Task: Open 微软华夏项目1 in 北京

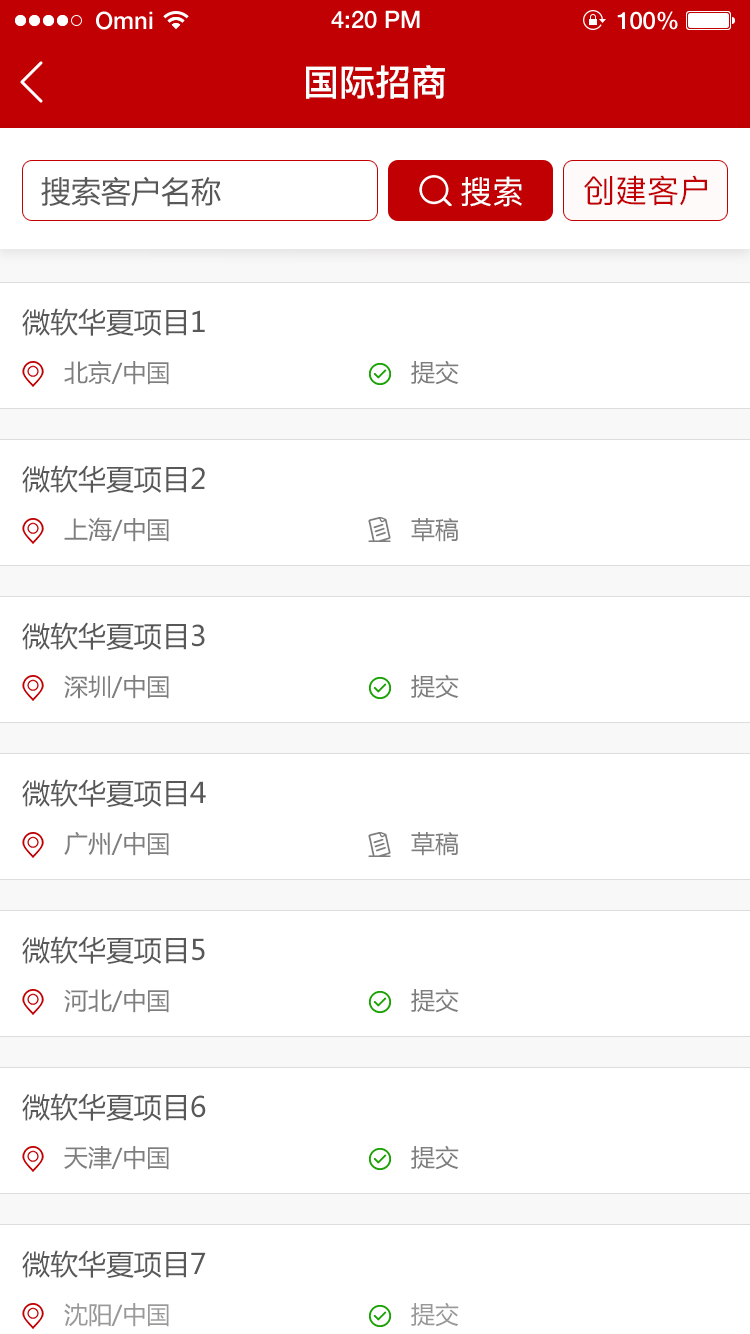Action: click(x=375, y=346)
